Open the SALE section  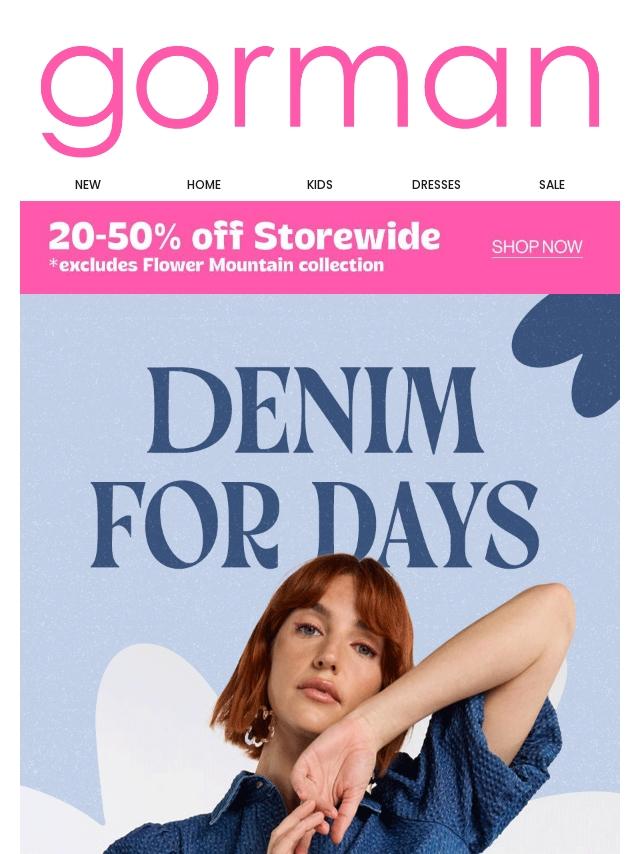pyautogui.click(x=552, y=185)
